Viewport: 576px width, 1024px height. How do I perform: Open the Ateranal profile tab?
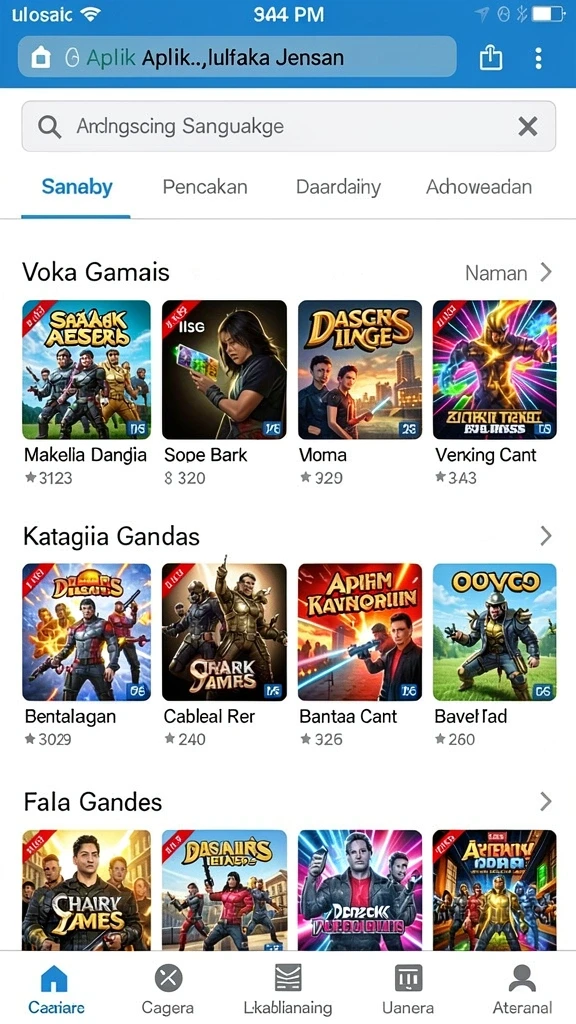click(x=522, y=989)
